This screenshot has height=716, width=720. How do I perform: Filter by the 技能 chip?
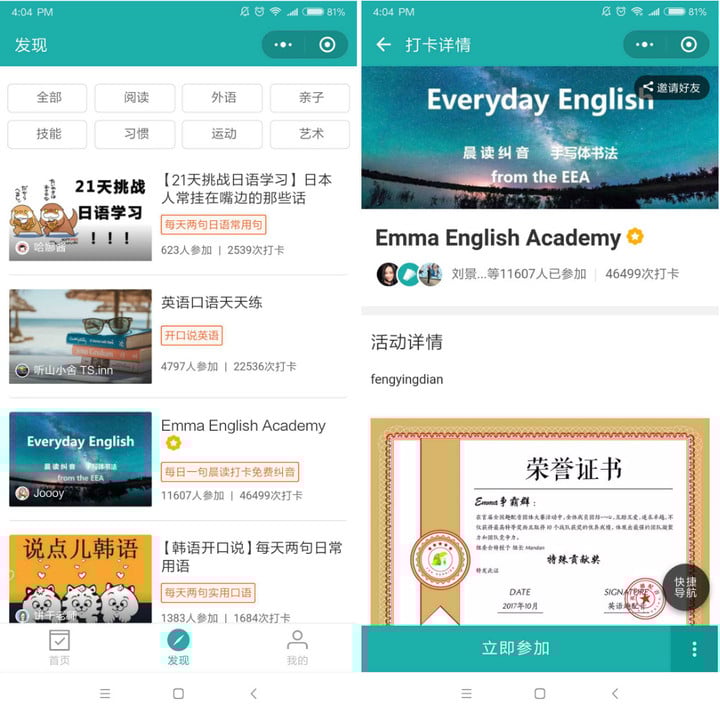tap(48, 134)
